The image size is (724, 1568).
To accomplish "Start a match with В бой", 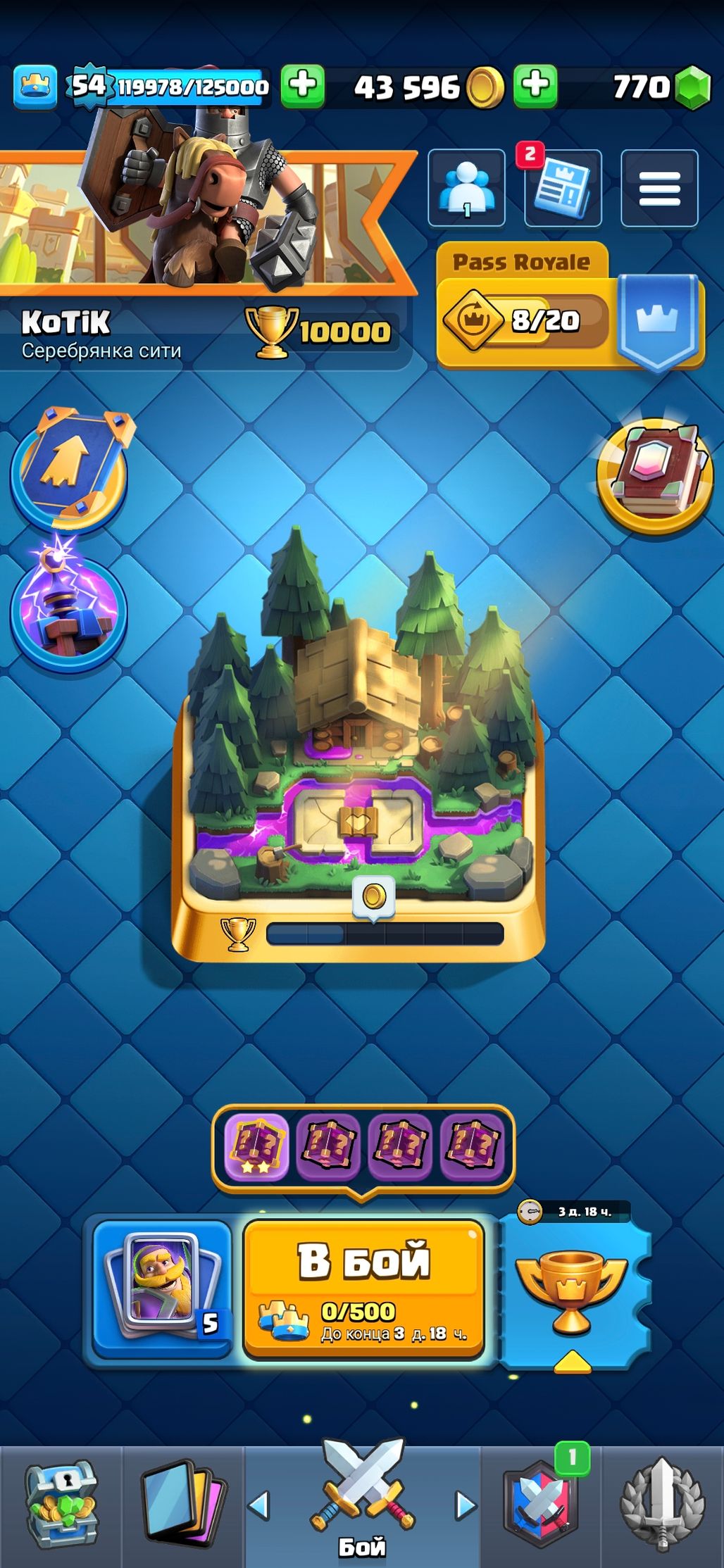I will pos(363,1287).
